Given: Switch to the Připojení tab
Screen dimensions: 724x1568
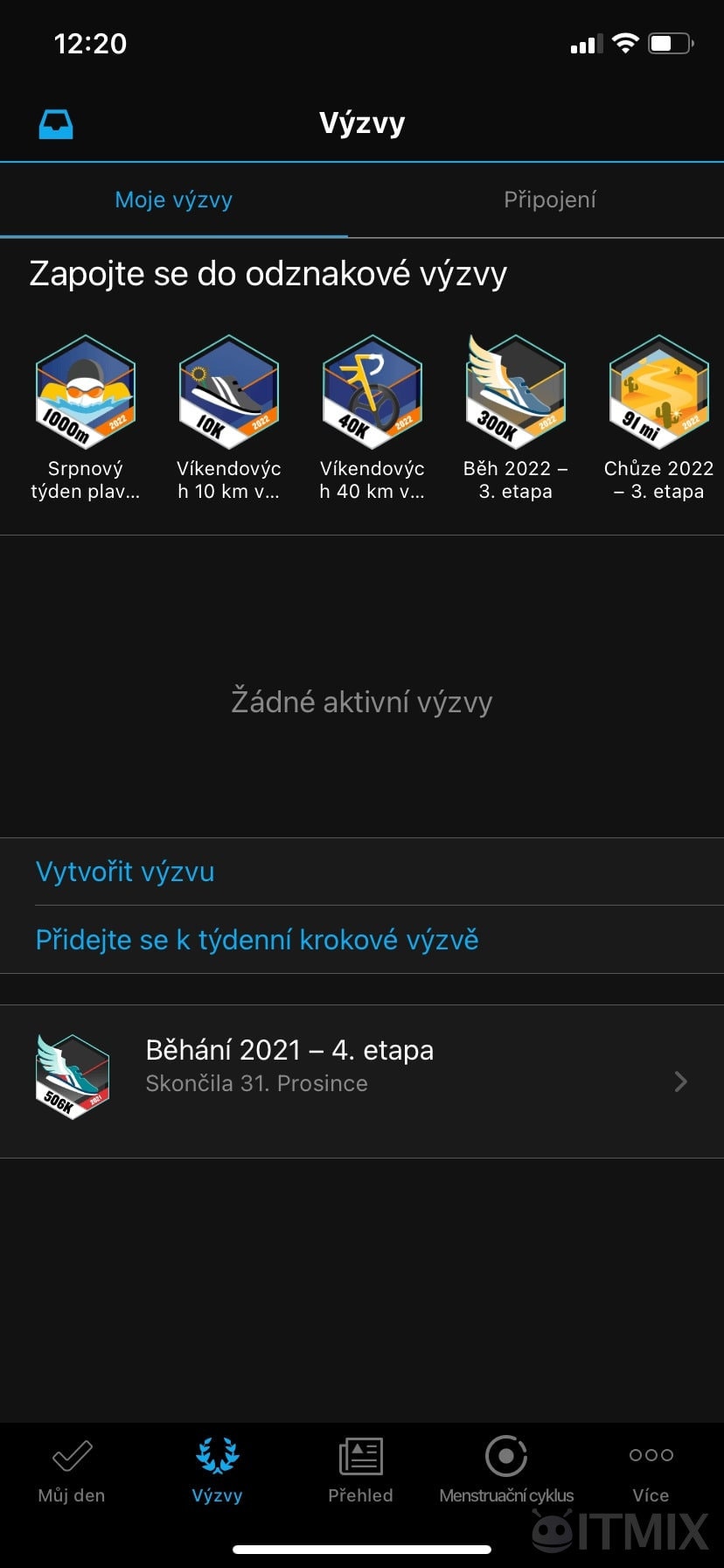Looking at the screenshot, I should (x=549, y=199).
